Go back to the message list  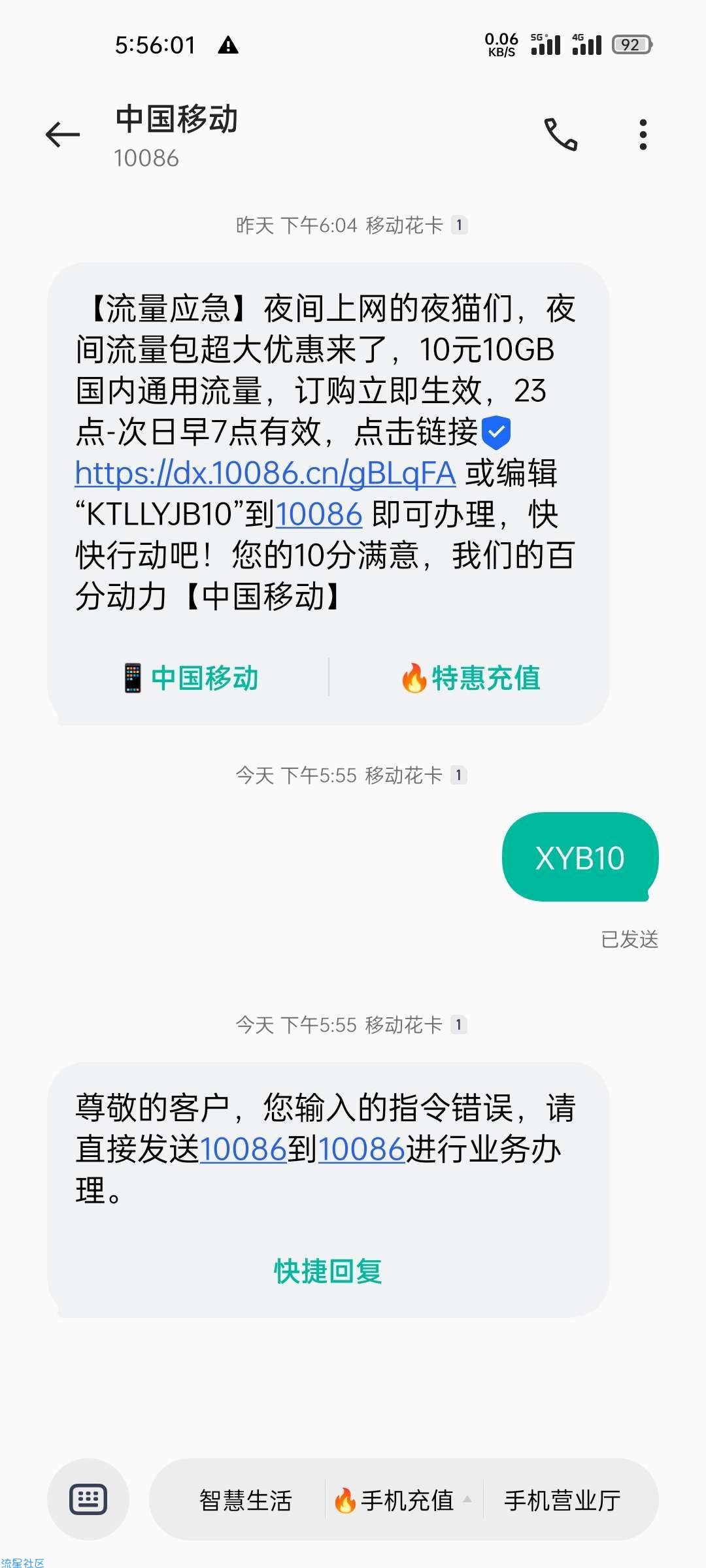pos(63,135)
